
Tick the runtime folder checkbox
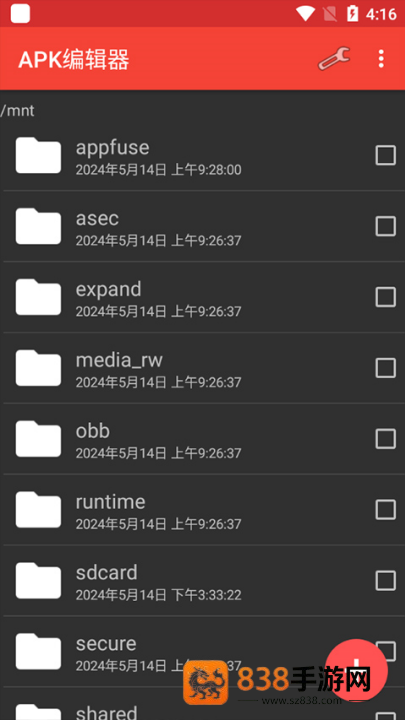click(x=385, y=510)
